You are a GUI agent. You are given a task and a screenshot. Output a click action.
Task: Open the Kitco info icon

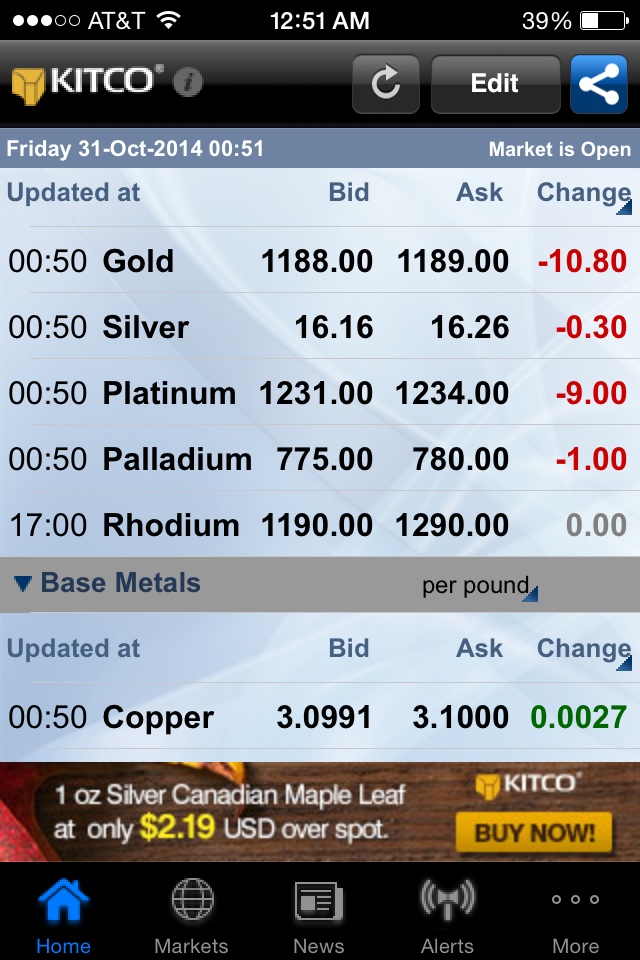click(188, 82)
